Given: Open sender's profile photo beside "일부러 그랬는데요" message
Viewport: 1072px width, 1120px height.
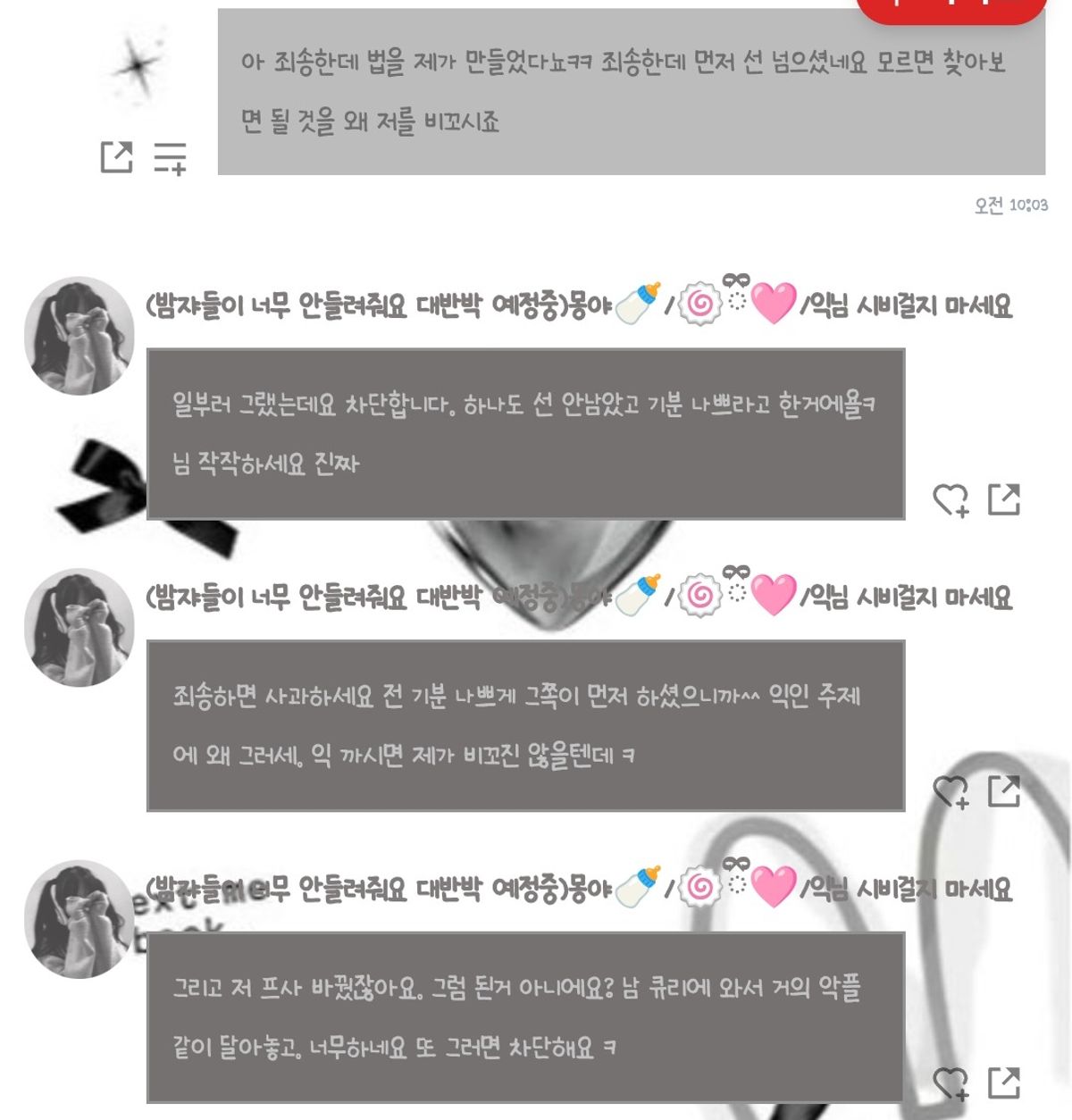Looking at the screenshot, I should click(79, 336).
